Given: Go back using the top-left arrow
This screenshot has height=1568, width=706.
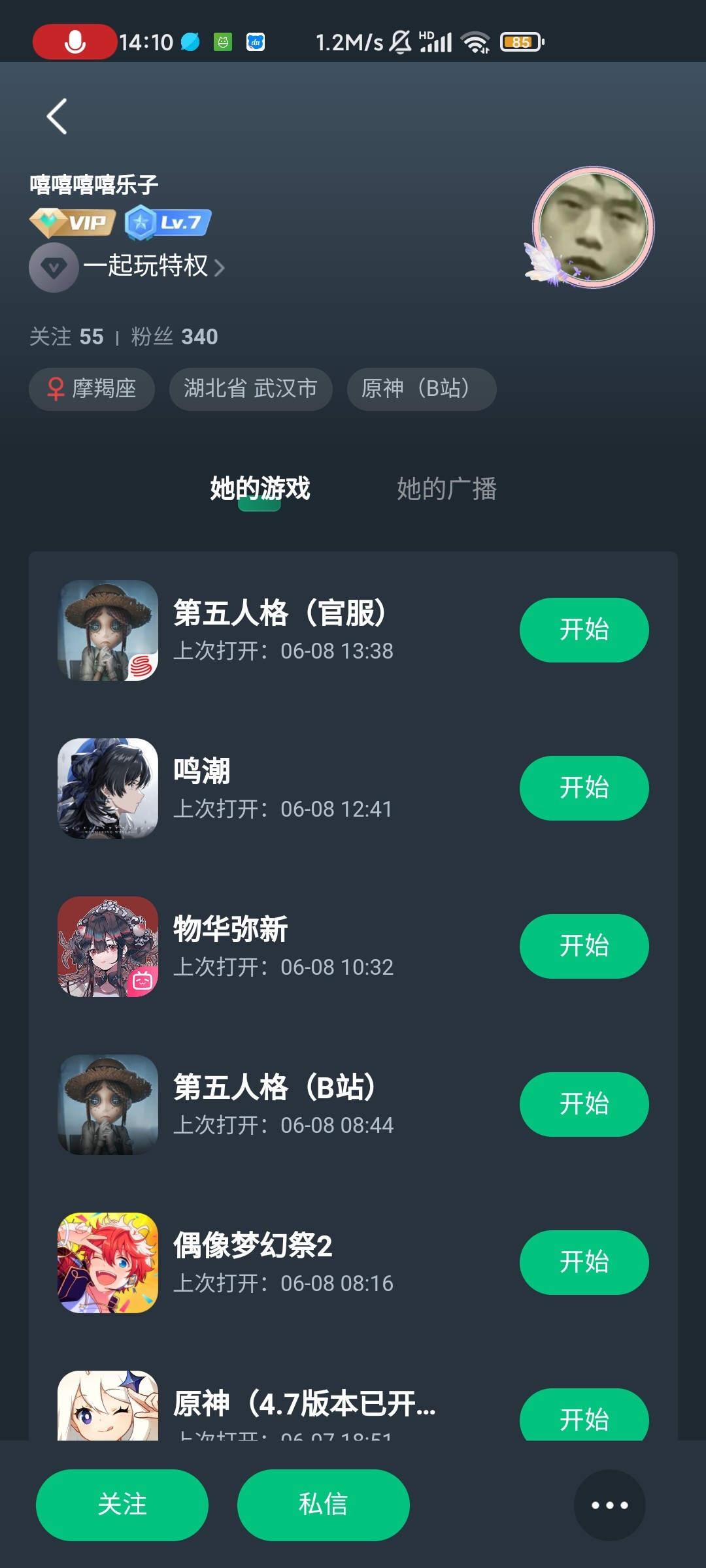Looking at the screenshot, I should 58,116.
